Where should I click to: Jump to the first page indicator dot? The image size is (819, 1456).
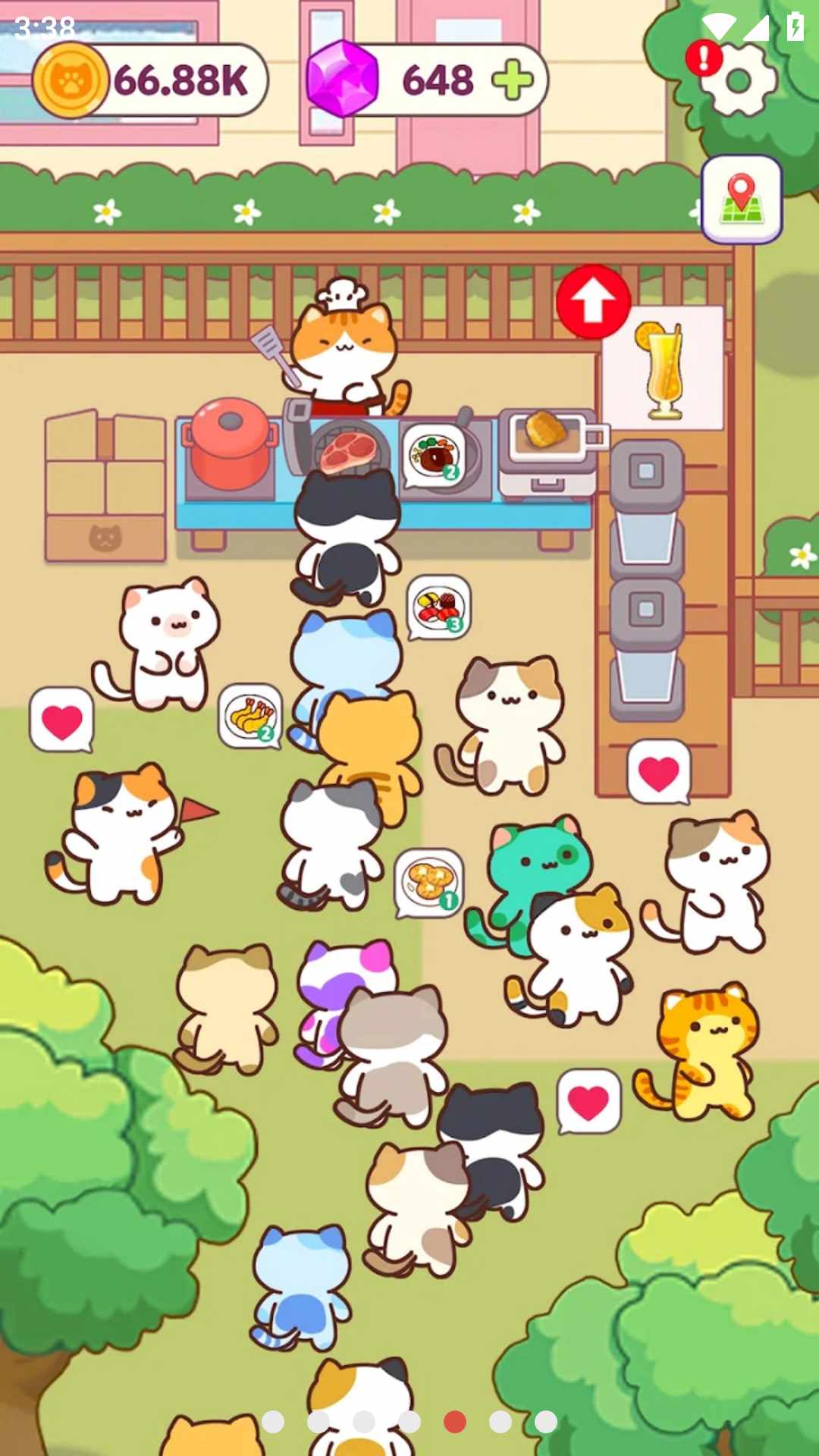pyautogui.click(x=273, y=1421)
